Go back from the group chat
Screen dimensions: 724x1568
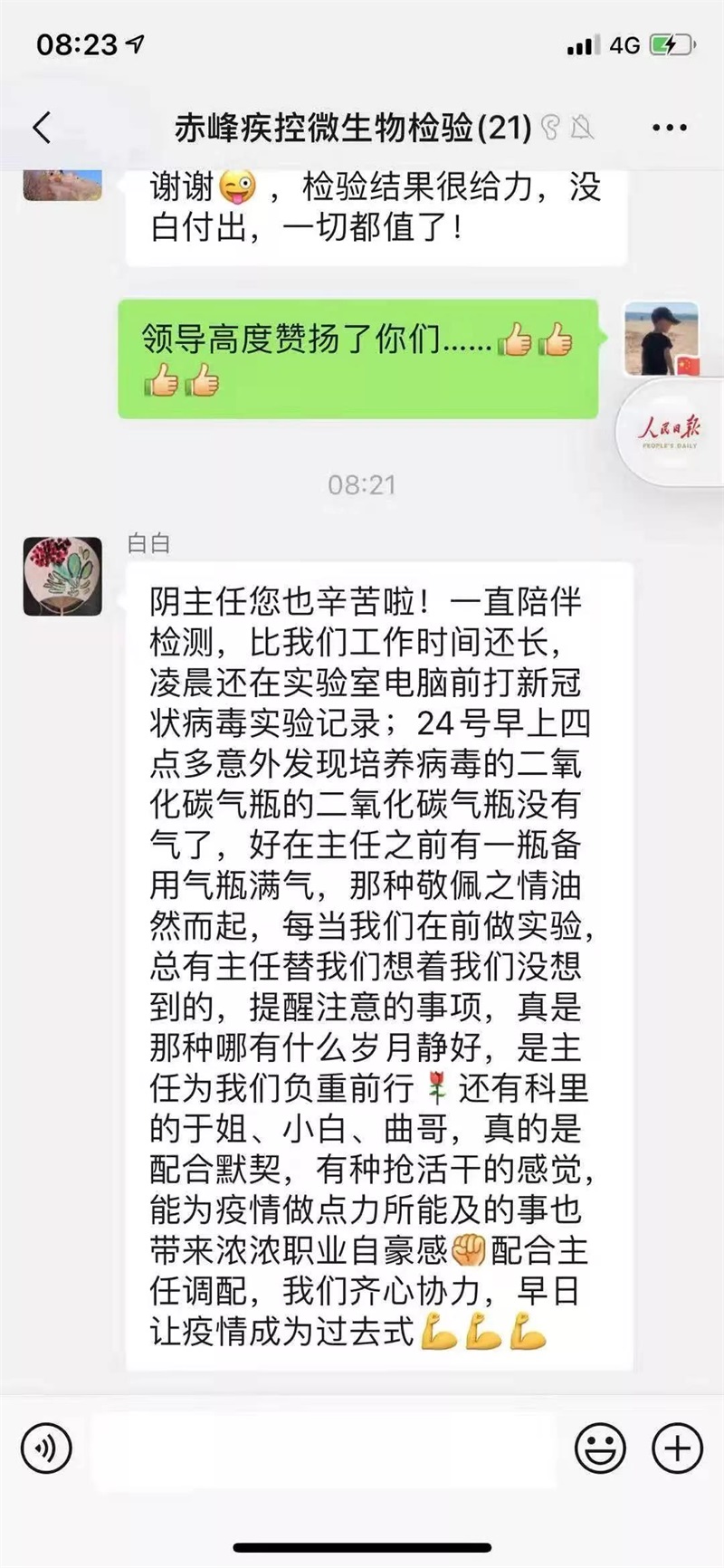coord(43,128)
